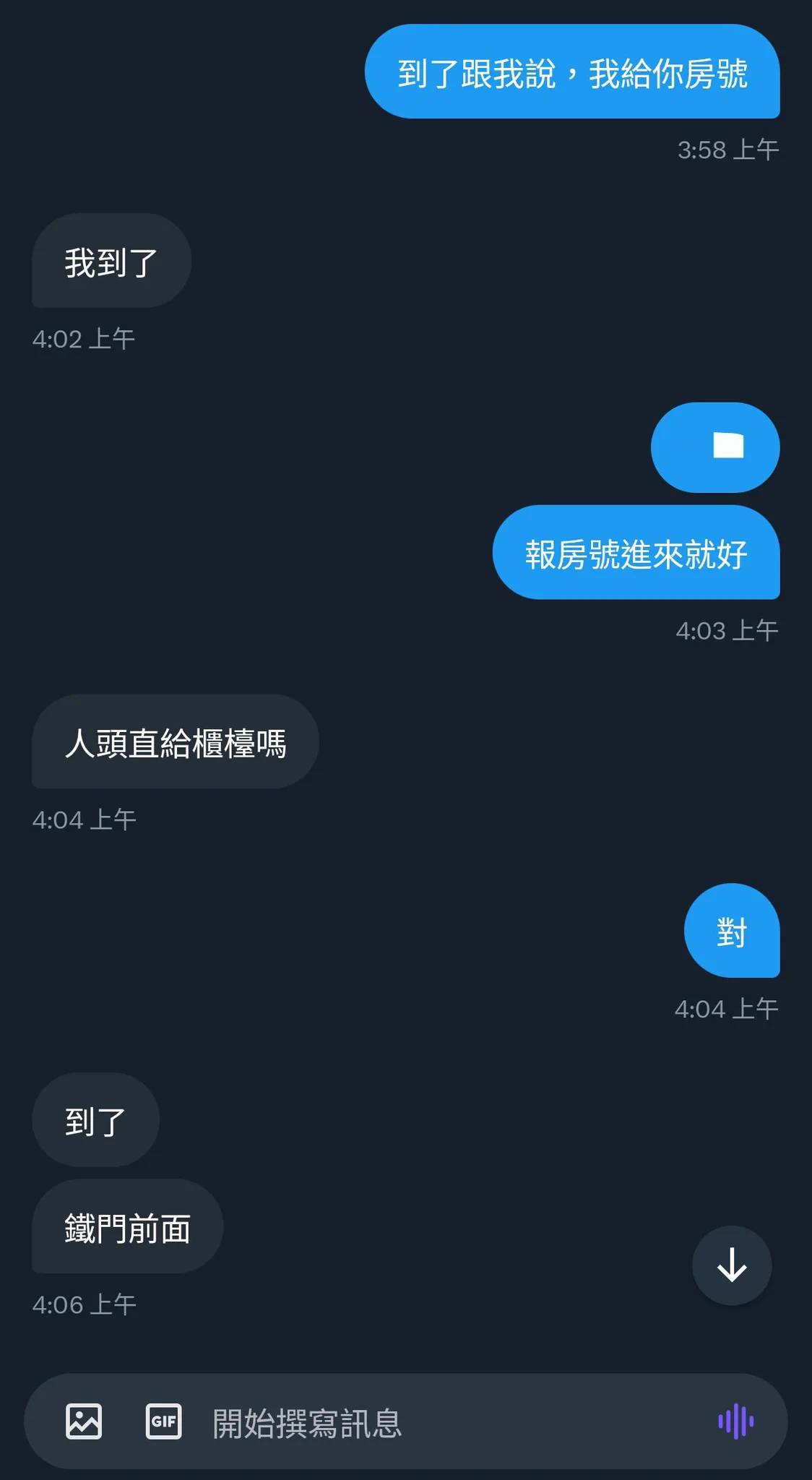Record a voice message
The height and width of the screenshot is (1480, 812).
pyautogui.click(x=735, y=1421)
